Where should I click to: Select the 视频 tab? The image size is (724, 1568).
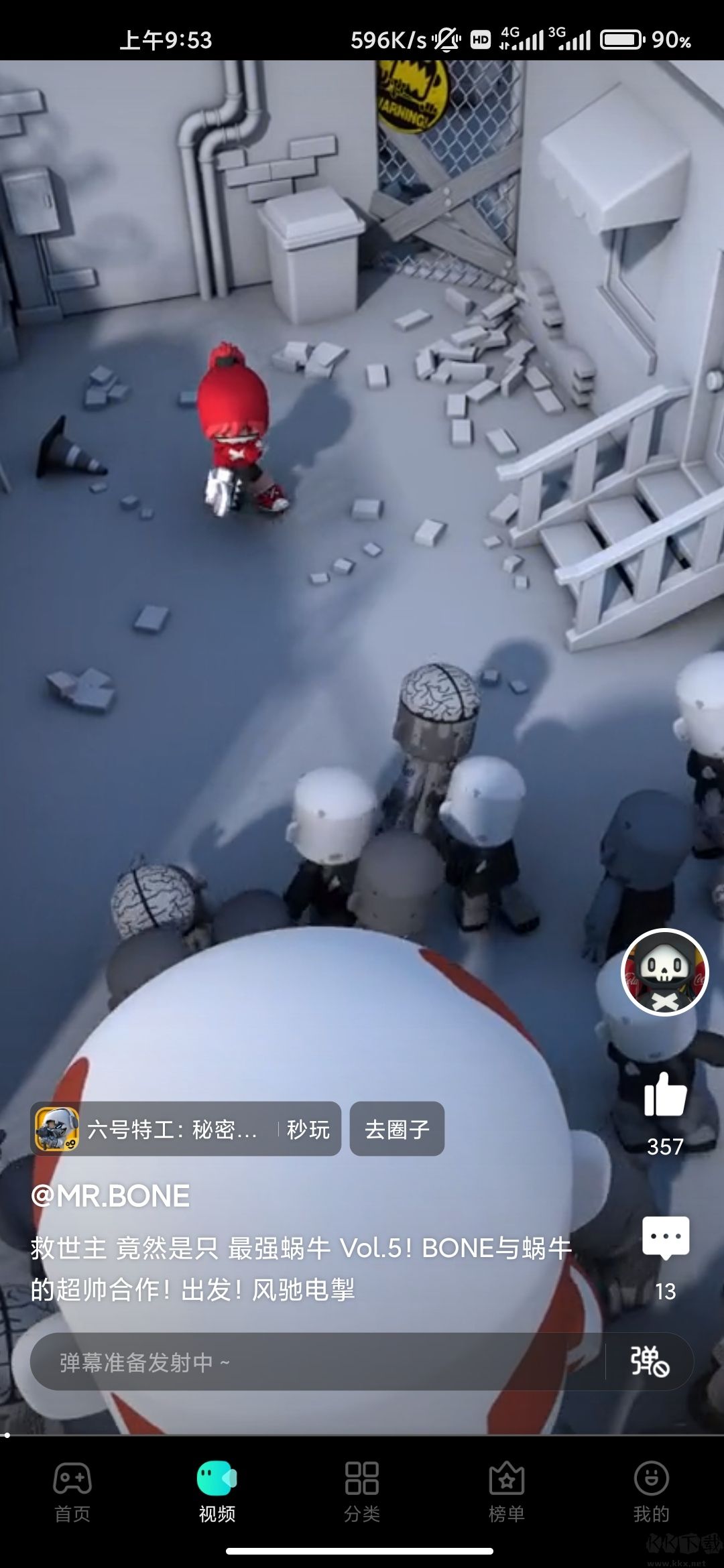[217, 1489]
